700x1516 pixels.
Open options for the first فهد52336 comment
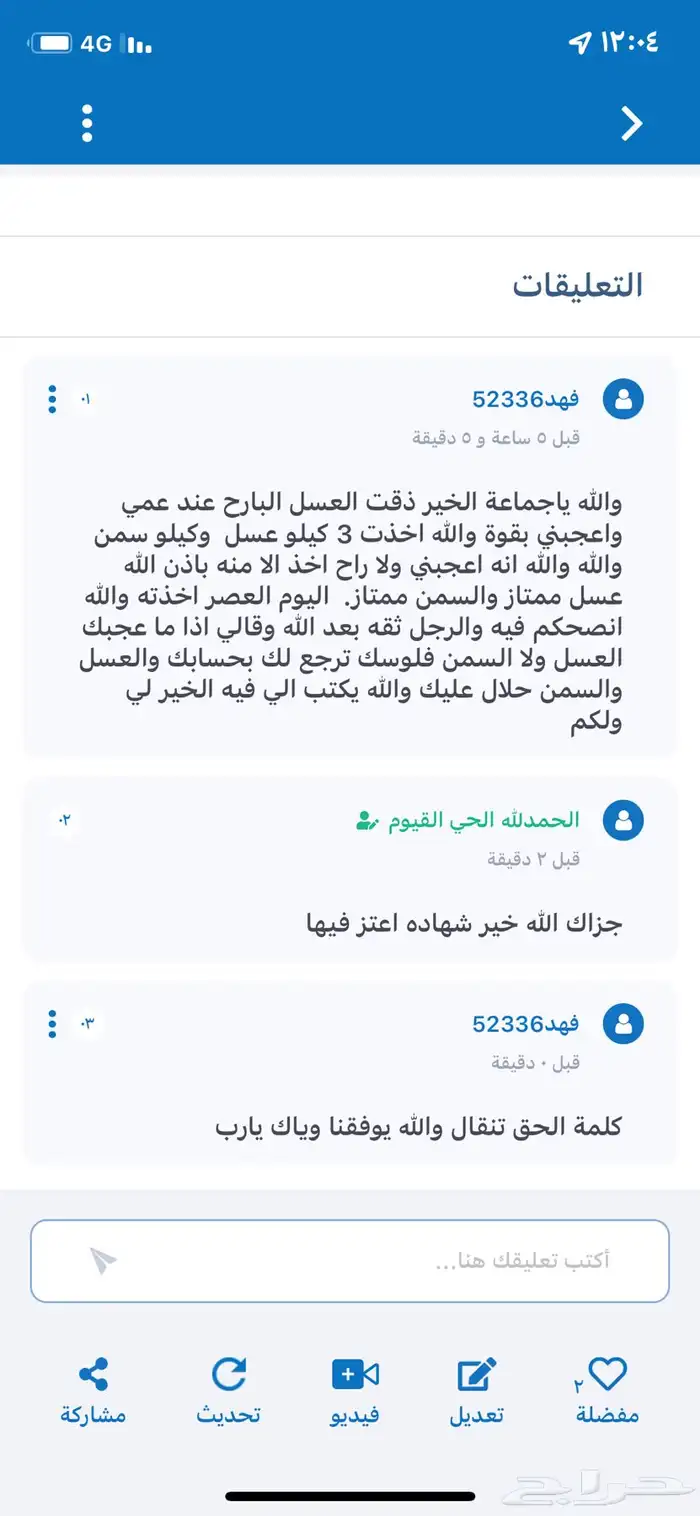coord(53,399)
